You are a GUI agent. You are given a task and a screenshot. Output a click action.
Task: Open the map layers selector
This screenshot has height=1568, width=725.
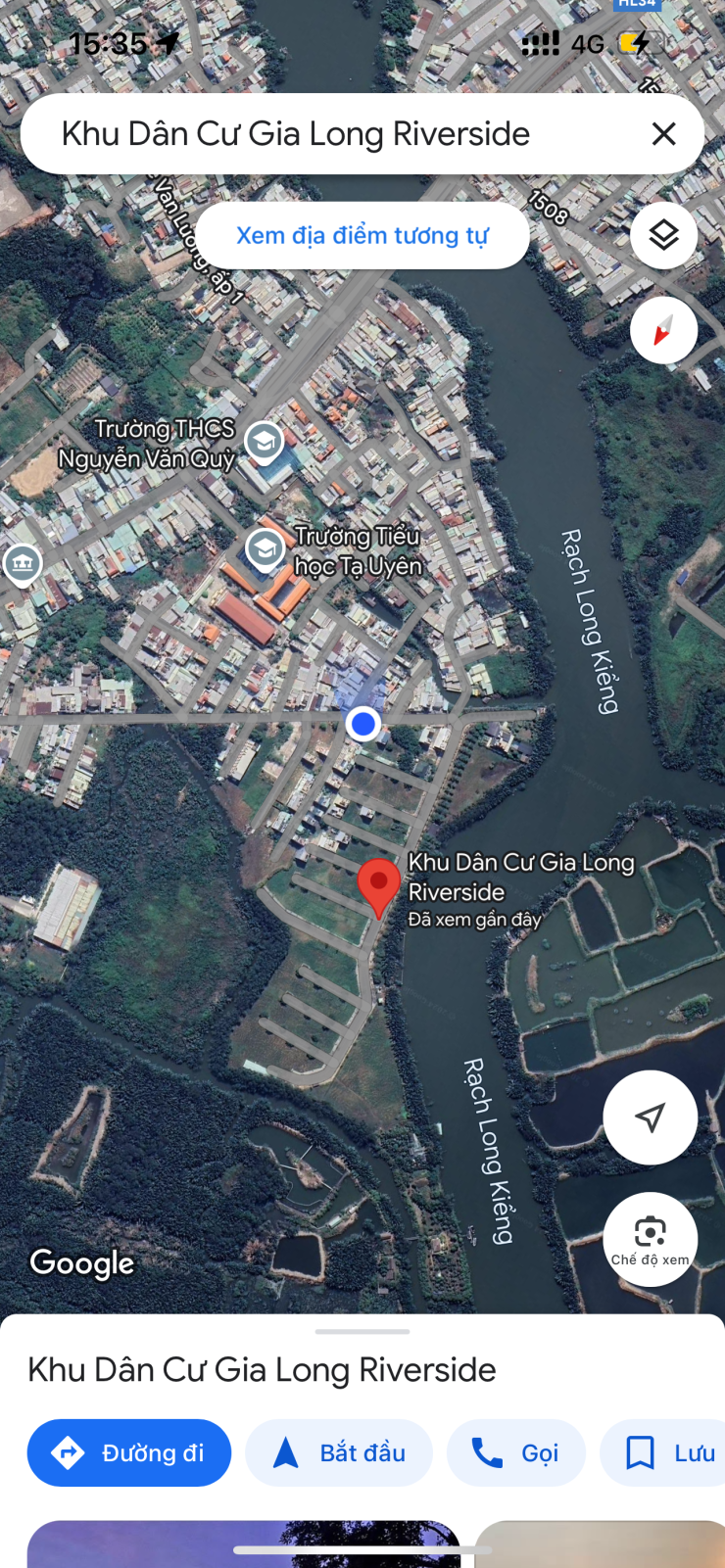[663, 235]
